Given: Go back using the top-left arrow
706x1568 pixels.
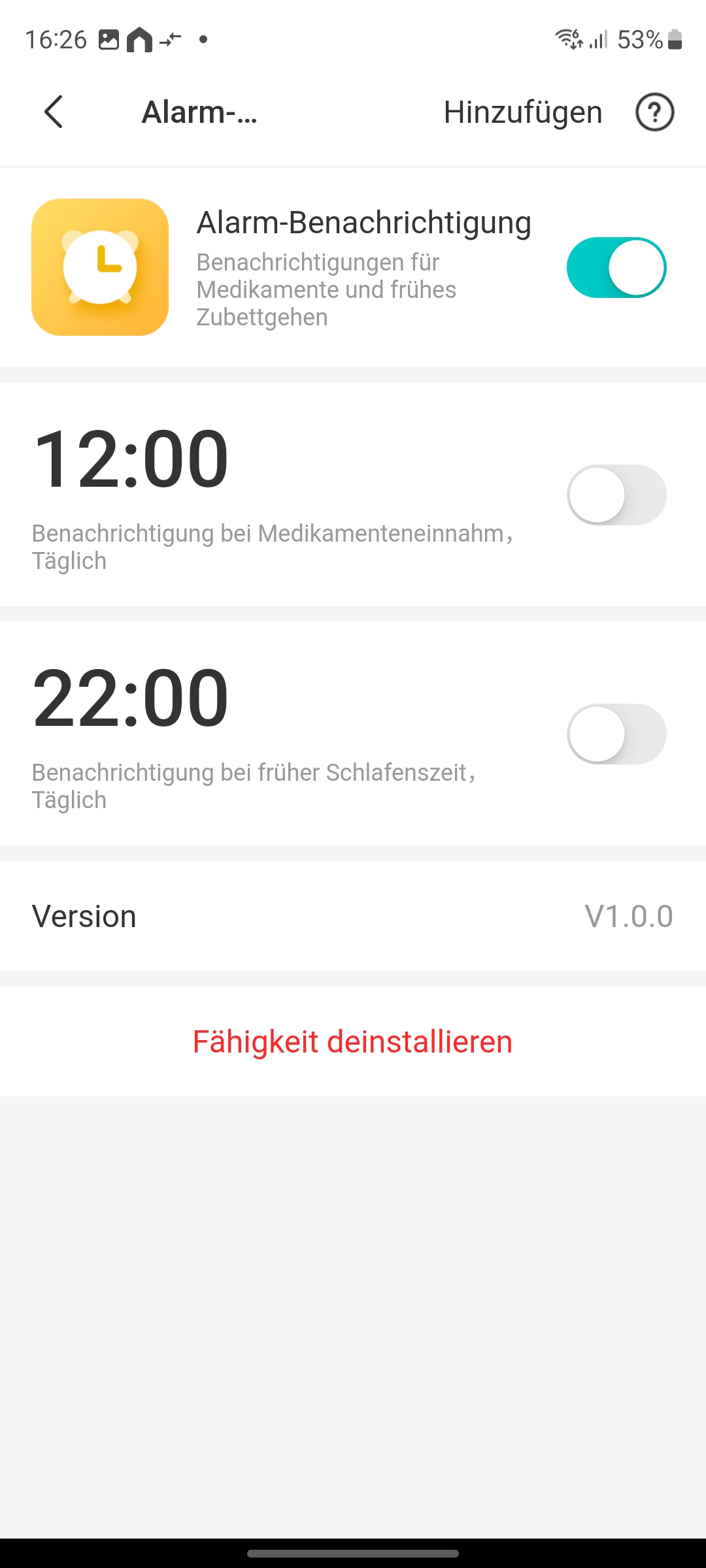Looking at the screenshot, I should coord(54,112).
